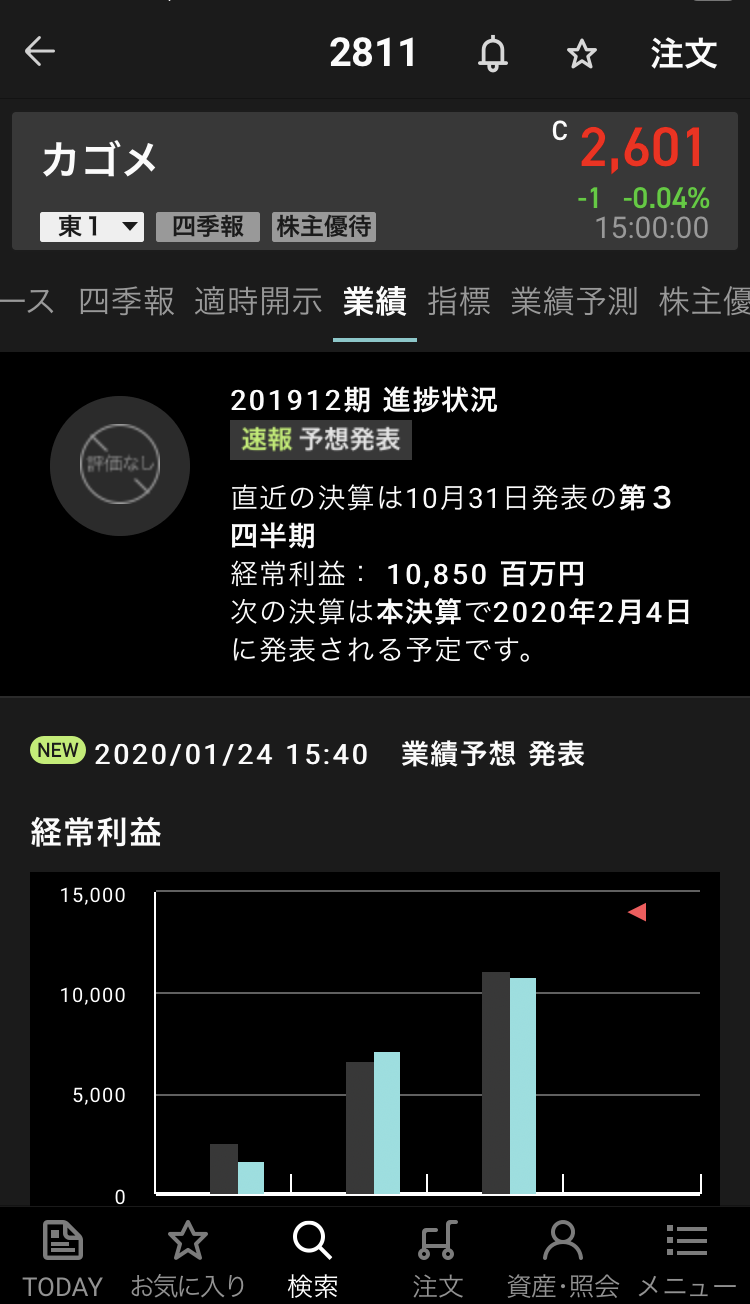Viewport: 750px width, 1304px height.
Task: Open メニュー in bottom navigation
Action: pos(687,1258)
